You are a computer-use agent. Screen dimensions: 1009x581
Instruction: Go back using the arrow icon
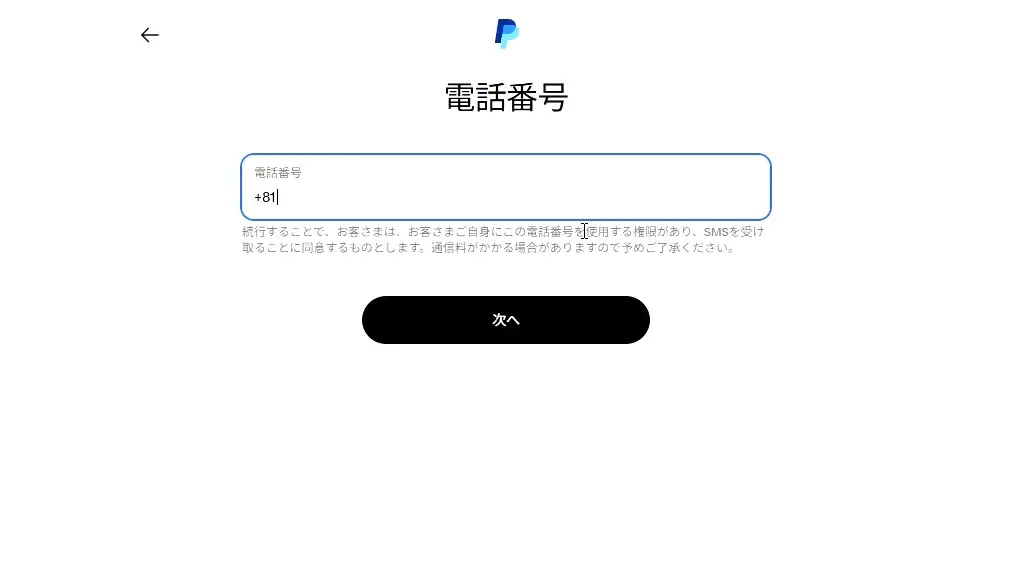(x=150, y=35)
